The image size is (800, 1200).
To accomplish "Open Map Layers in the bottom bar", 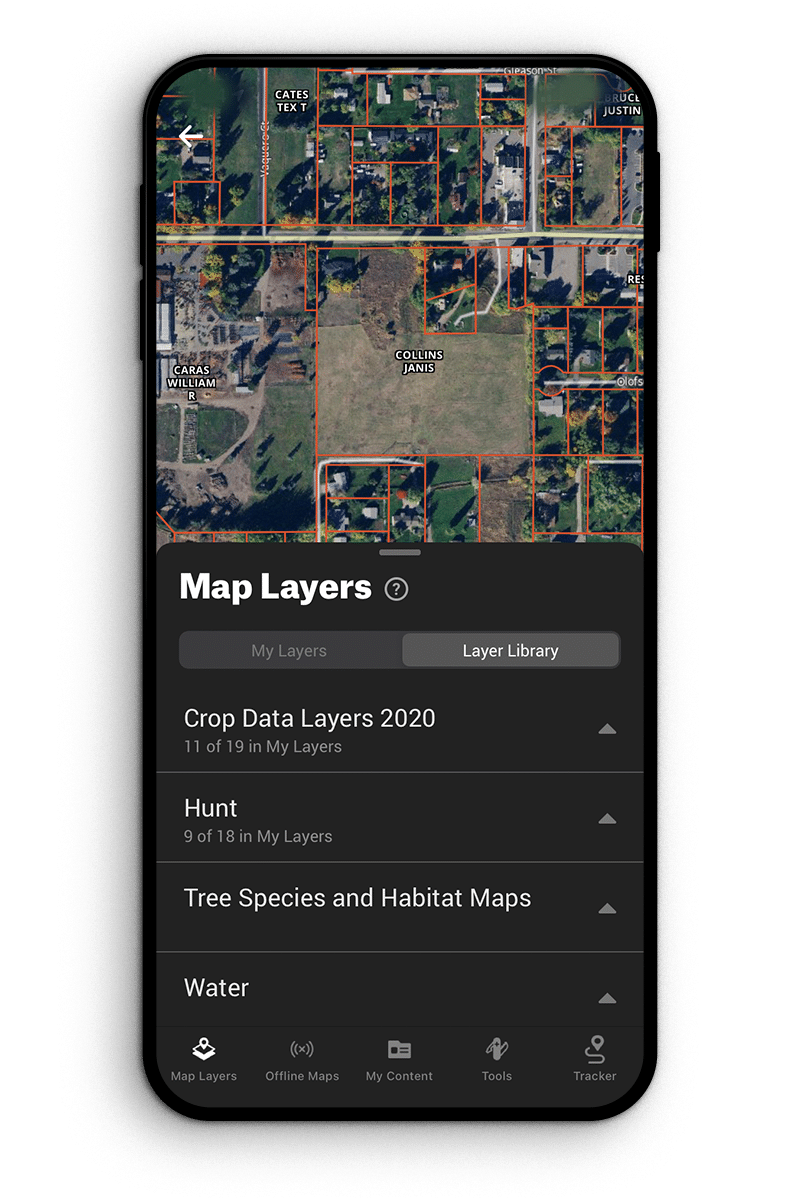I will tap(204, 1059).
